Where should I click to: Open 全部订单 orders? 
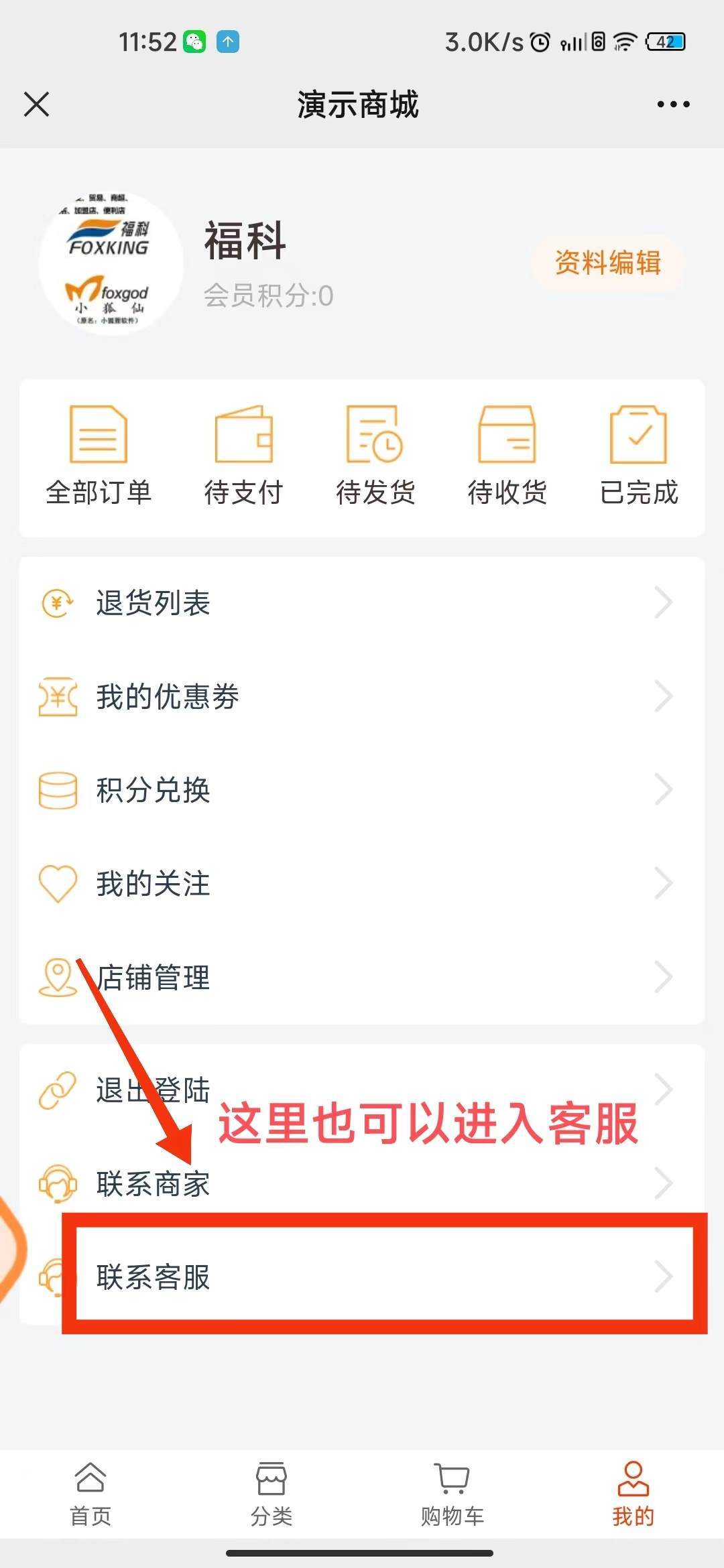pos(99,455)
